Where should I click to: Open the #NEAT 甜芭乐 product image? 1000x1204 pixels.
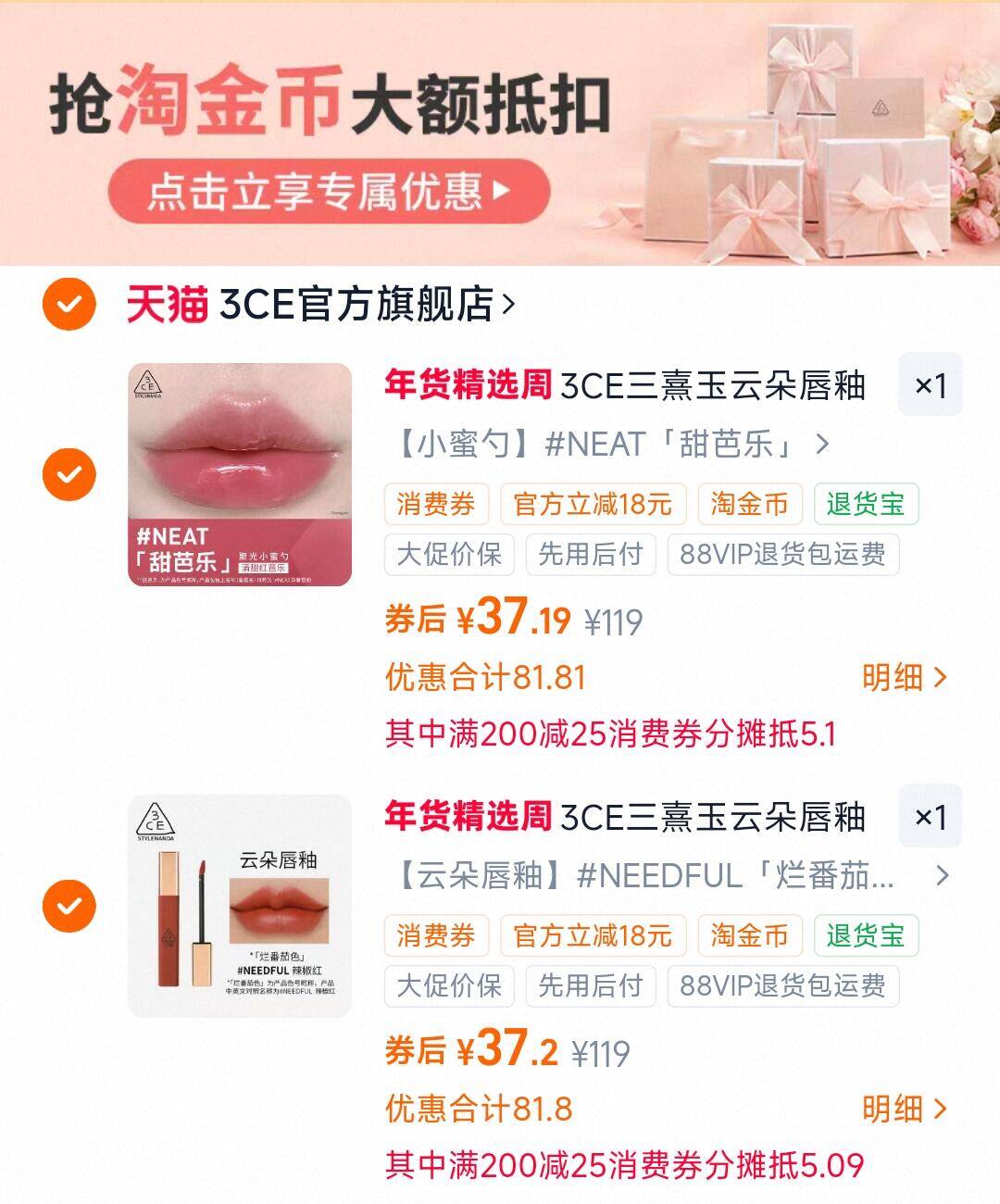tap(240, 475)
